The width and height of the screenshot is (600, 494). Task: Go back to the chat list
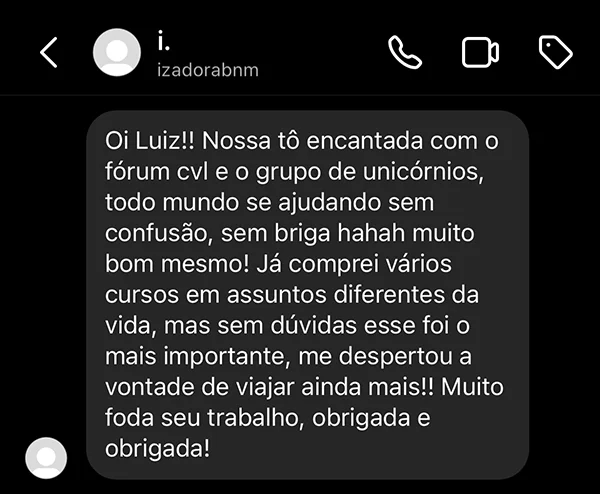[48, 53]
